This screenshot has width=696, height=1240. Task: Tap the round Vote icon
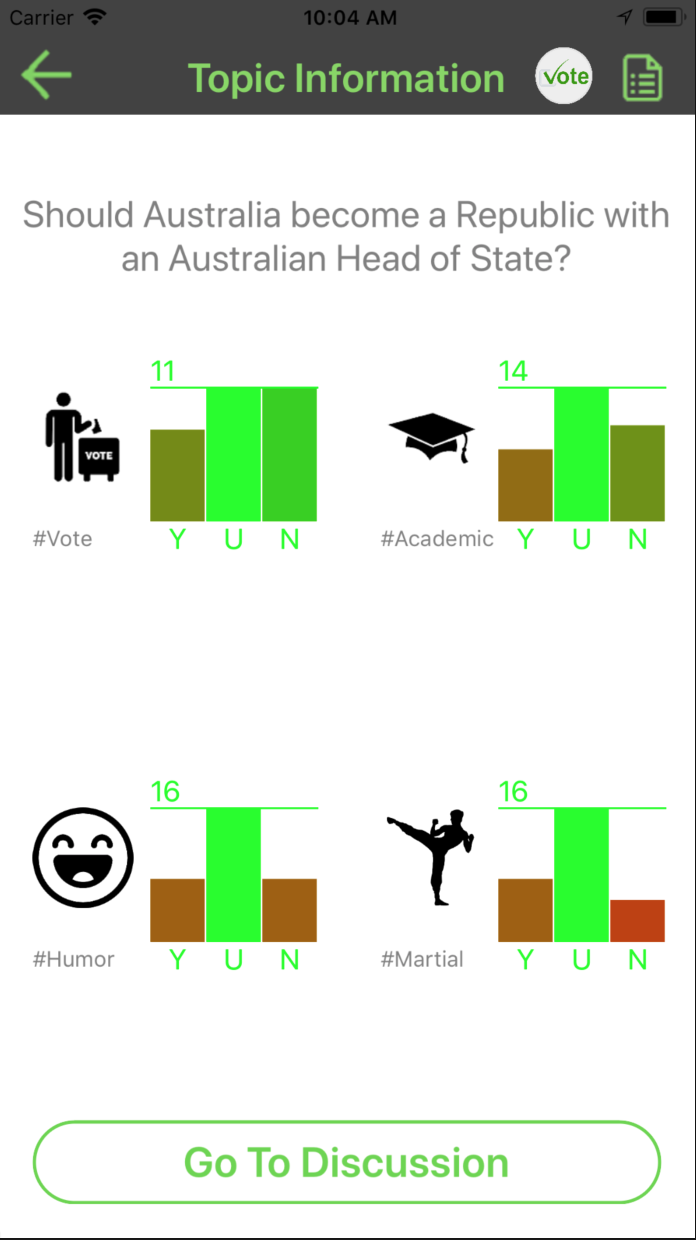(563, 76)
